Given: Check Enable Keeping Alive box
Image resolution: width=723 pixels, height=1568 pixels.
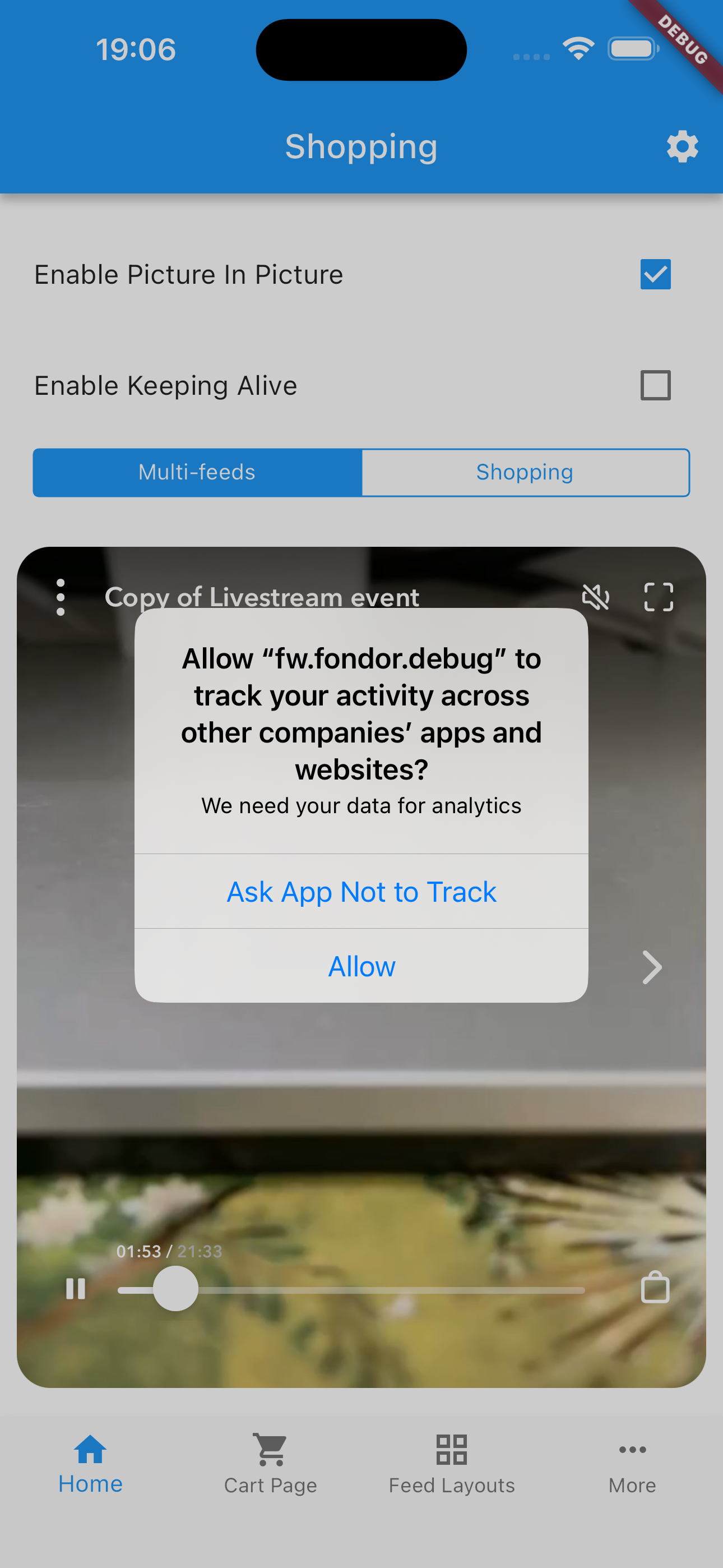Looking at the screenshot, I should [655, 385].
